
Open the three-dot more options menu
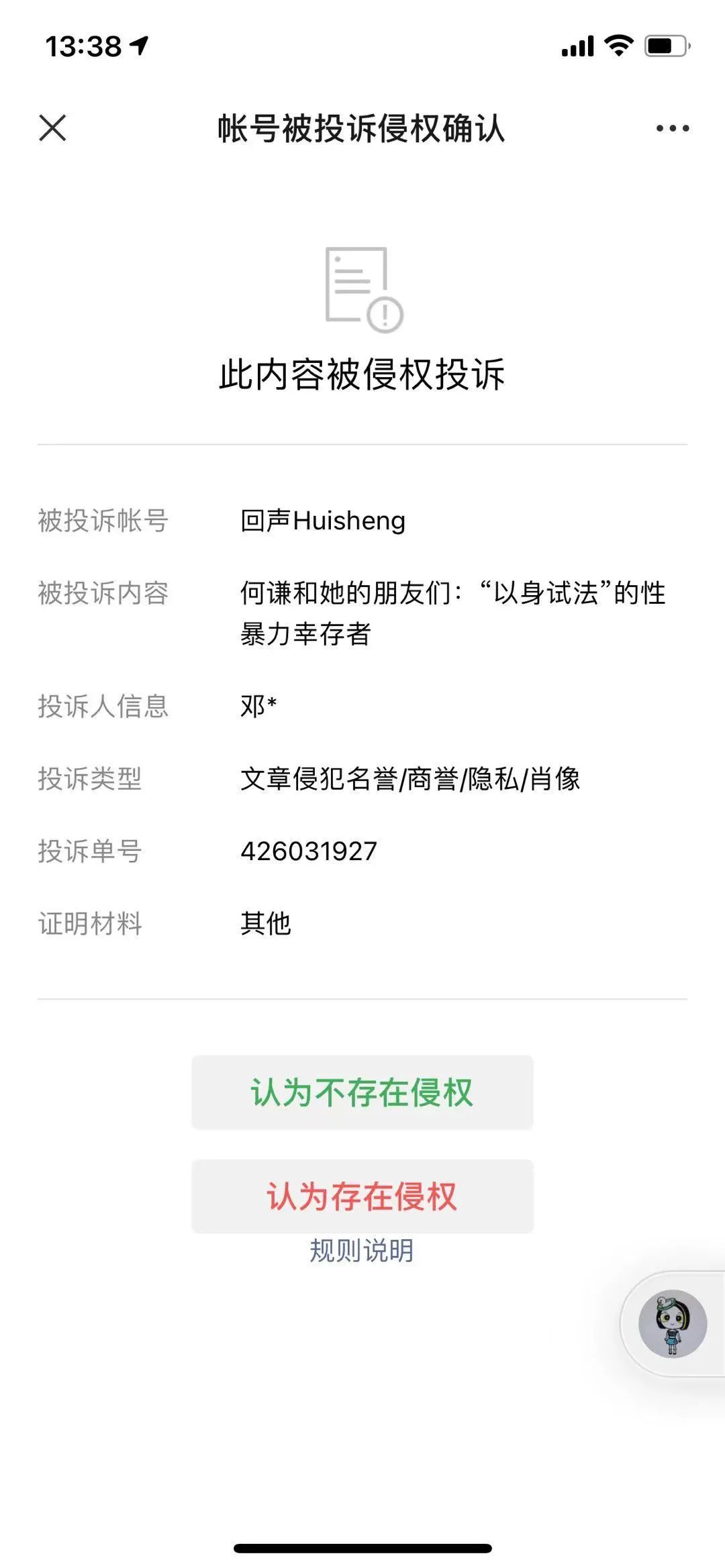672,128
